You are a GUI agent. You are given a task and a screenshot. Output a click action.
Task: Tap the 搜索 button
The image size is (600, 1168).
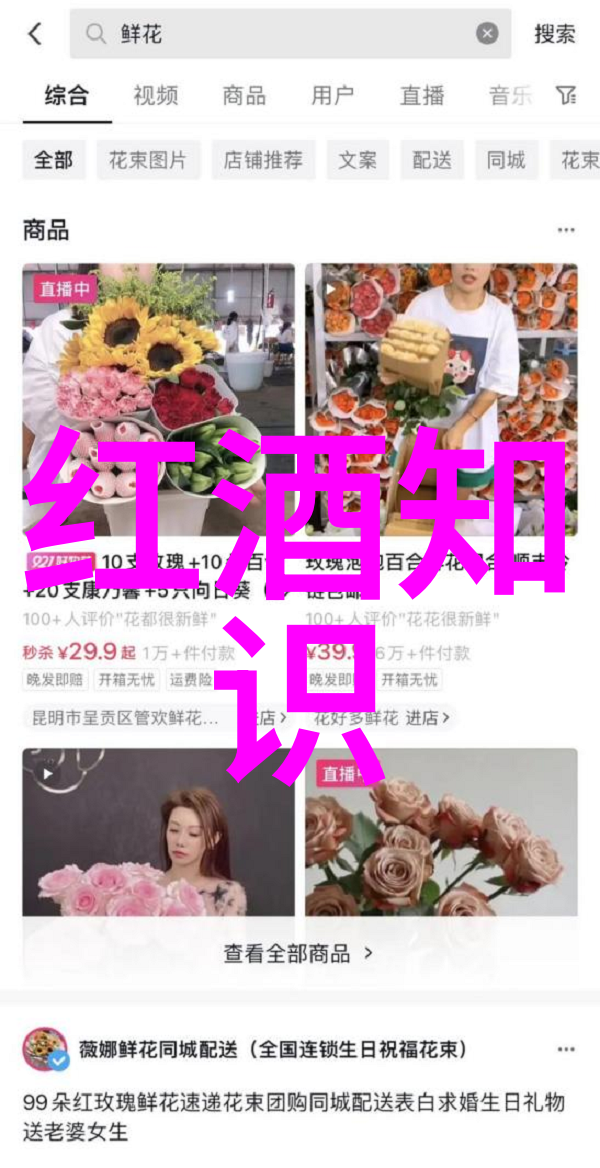point(554,34)
